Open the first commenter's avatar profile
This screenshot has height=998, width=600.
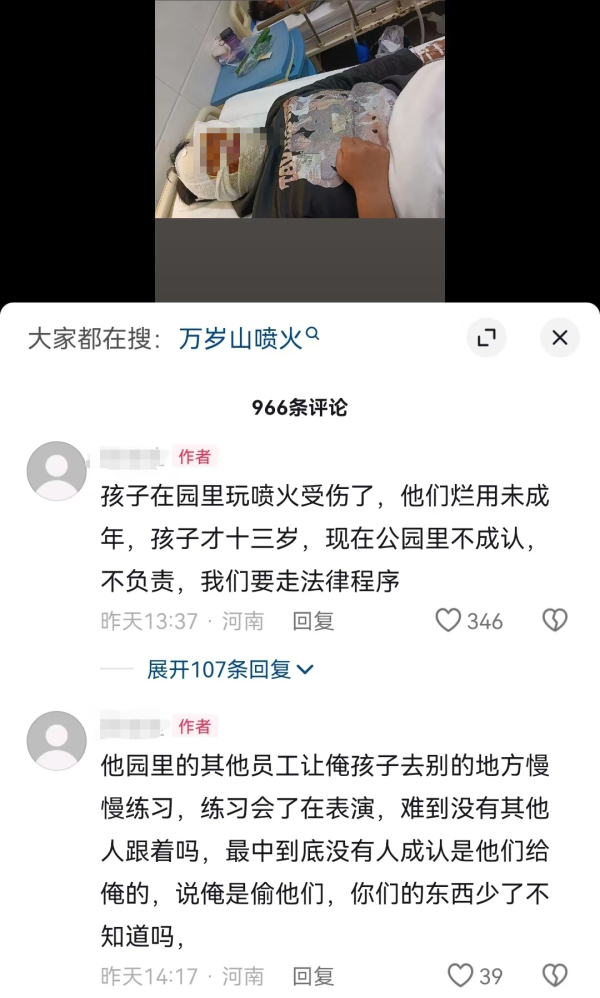point(56,470)
